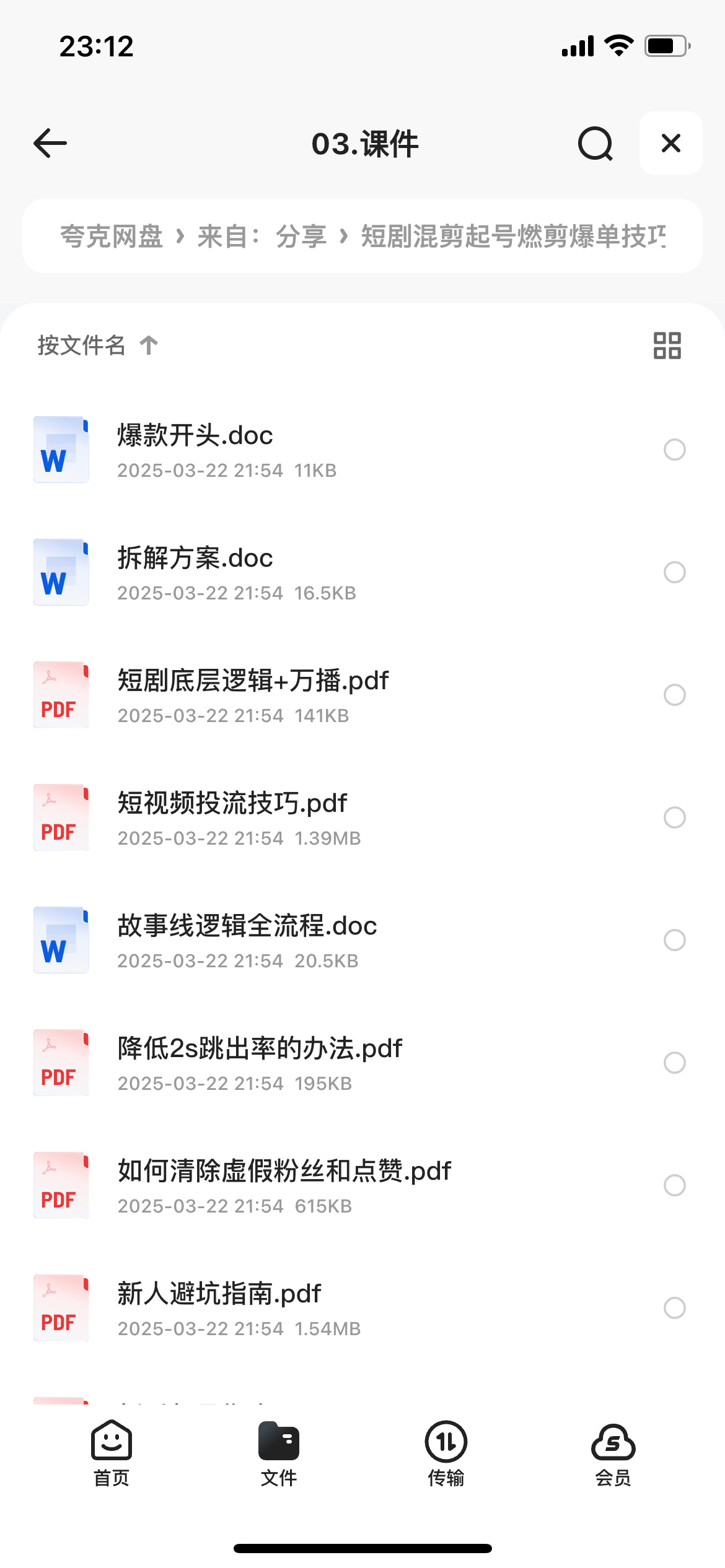Select the checkbox for 爆款开头.doc
This screenshot has width=725, height=1568.
coord(675,450)
